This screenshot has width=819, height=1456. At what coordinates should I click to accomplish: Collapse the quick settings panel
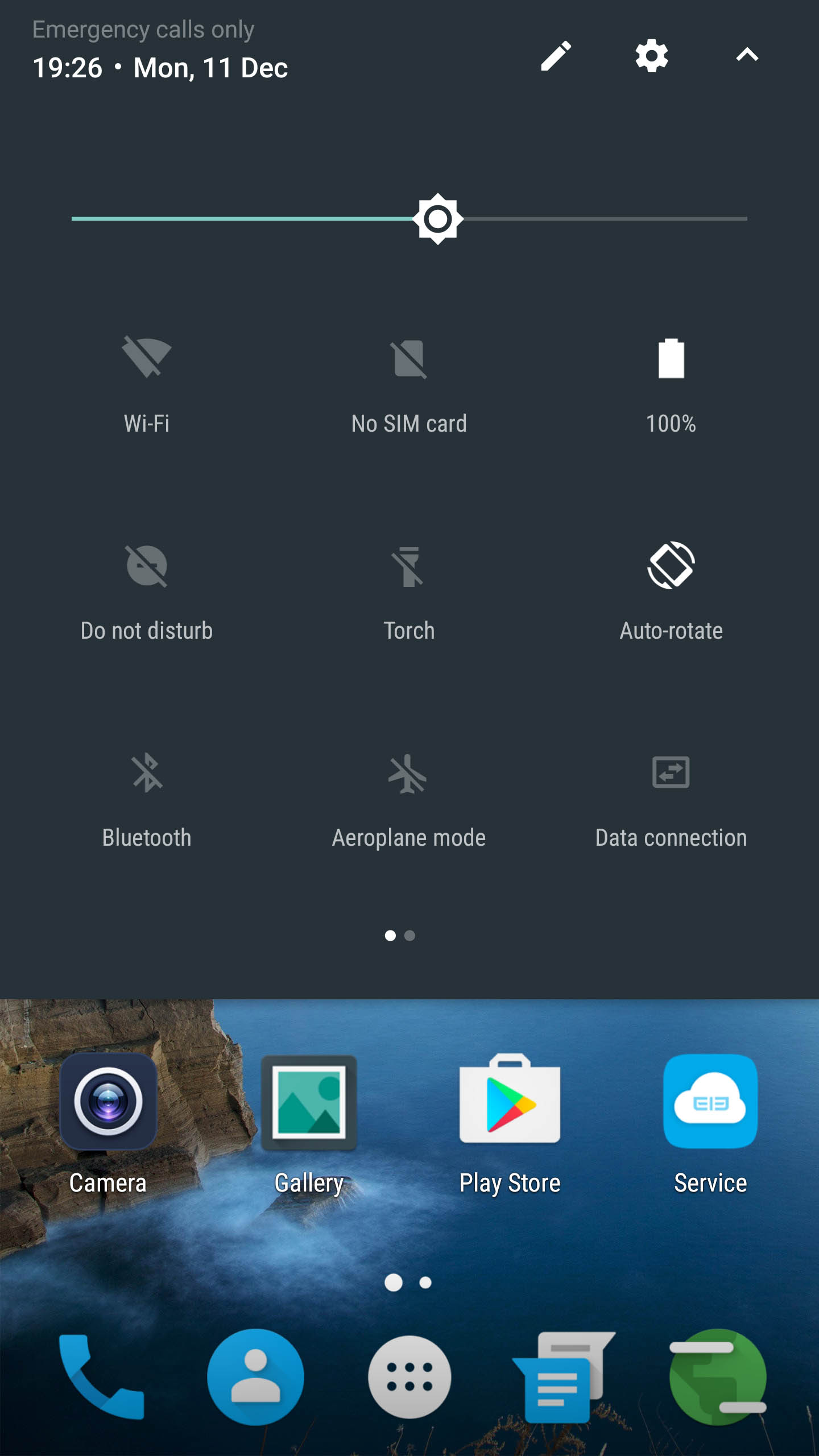click(x=747, y=55)
